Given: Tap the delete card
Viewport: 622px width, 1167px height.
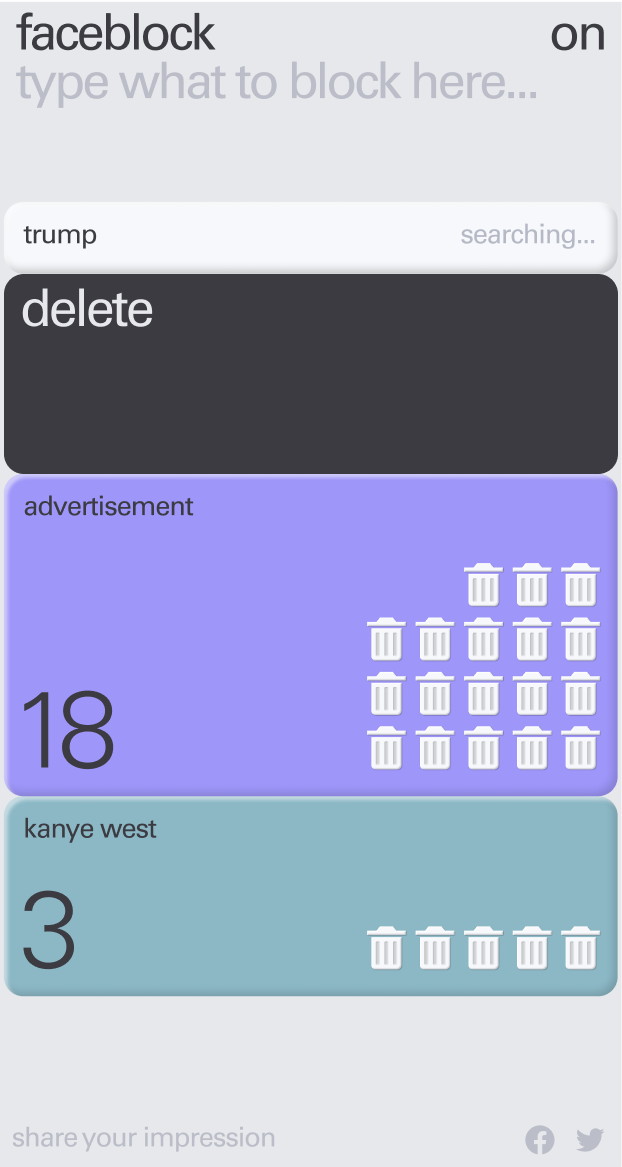Looking at the screenshot, I should [310, 373].
